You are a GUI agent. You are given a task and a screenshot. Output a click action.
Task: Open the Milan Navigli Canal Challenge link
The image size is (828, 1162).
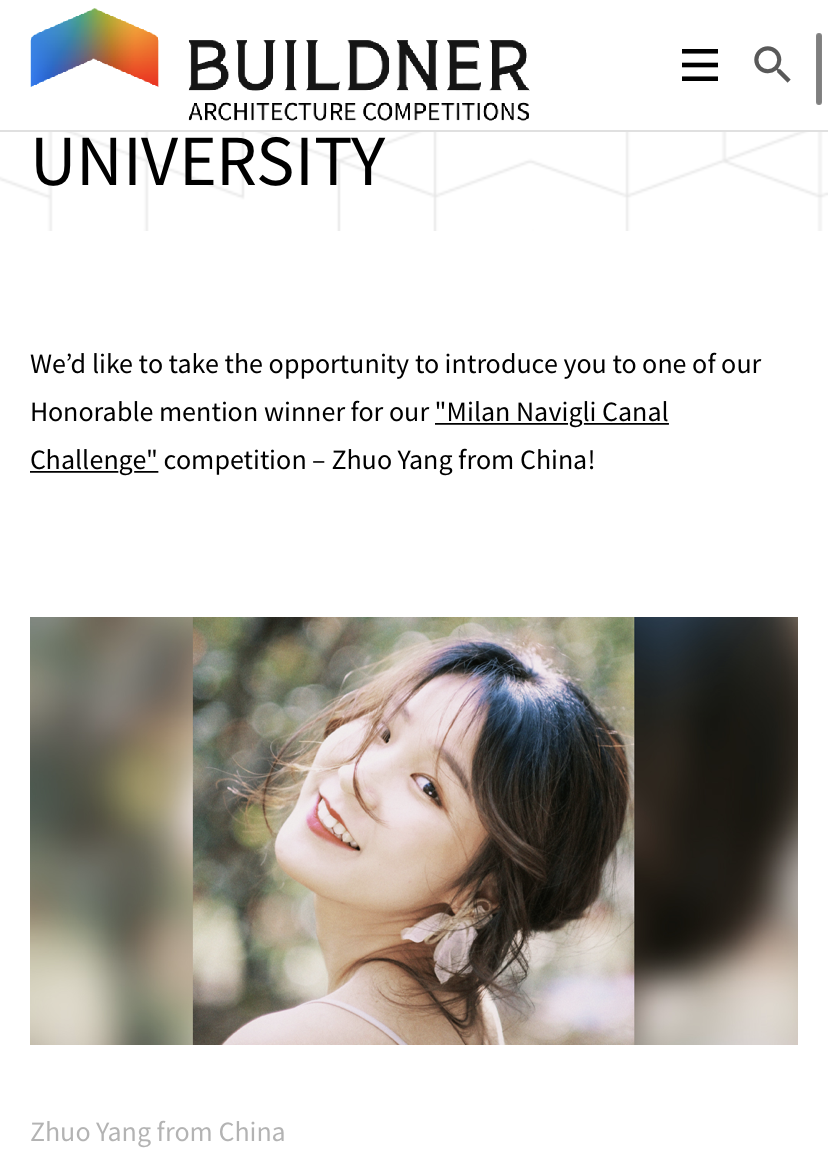pos(551,412)
